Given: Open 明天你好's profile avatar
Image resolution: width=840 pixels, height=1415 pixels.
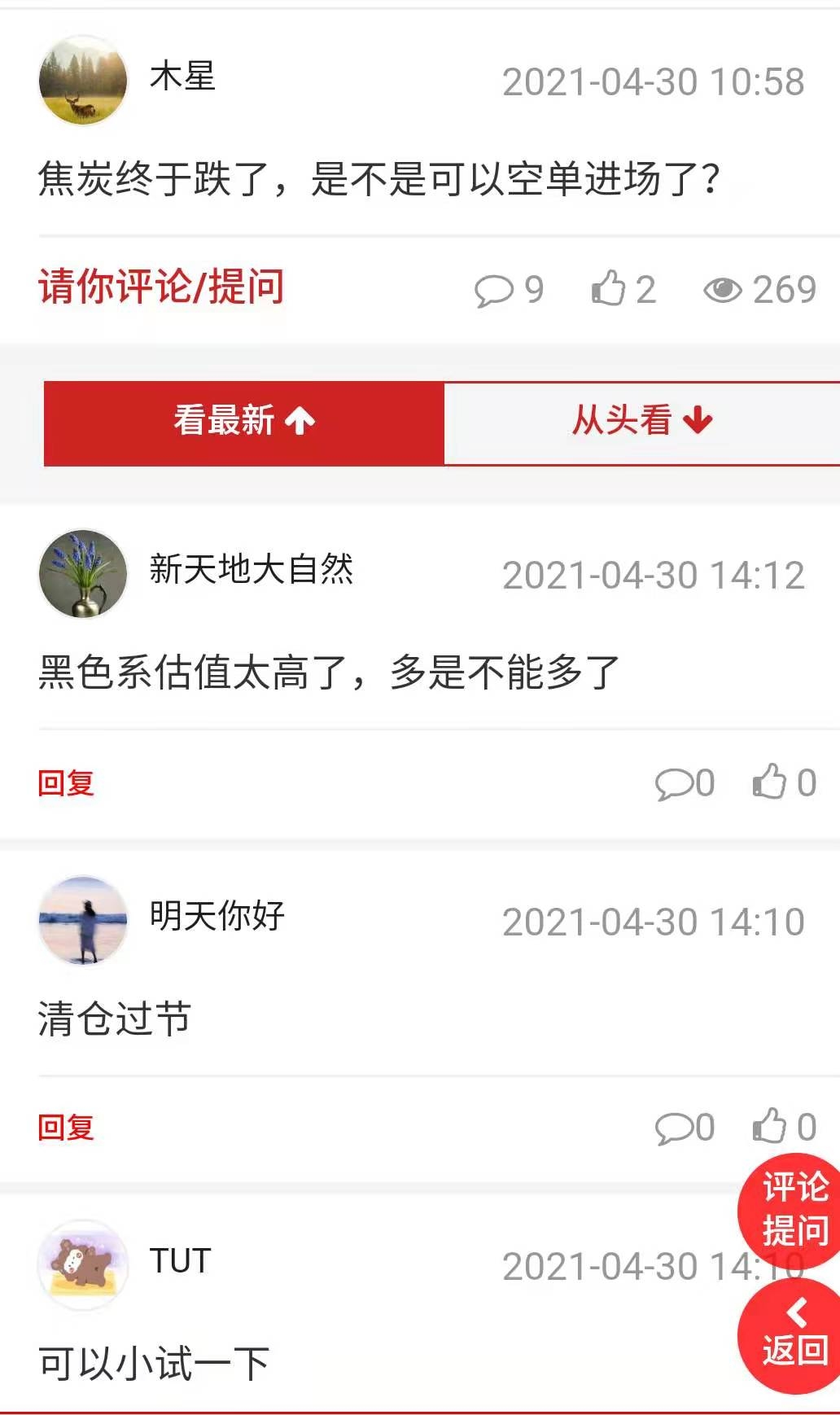Looking at the screenshot, I should click(x=83, y=921).
